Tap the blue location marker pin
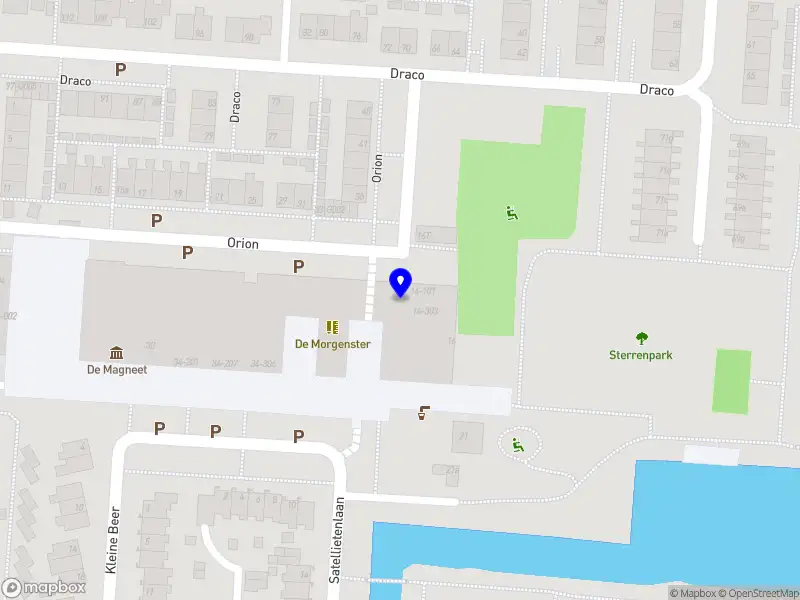This screenshot has width=800, height=600. click(x=401, y=283)
